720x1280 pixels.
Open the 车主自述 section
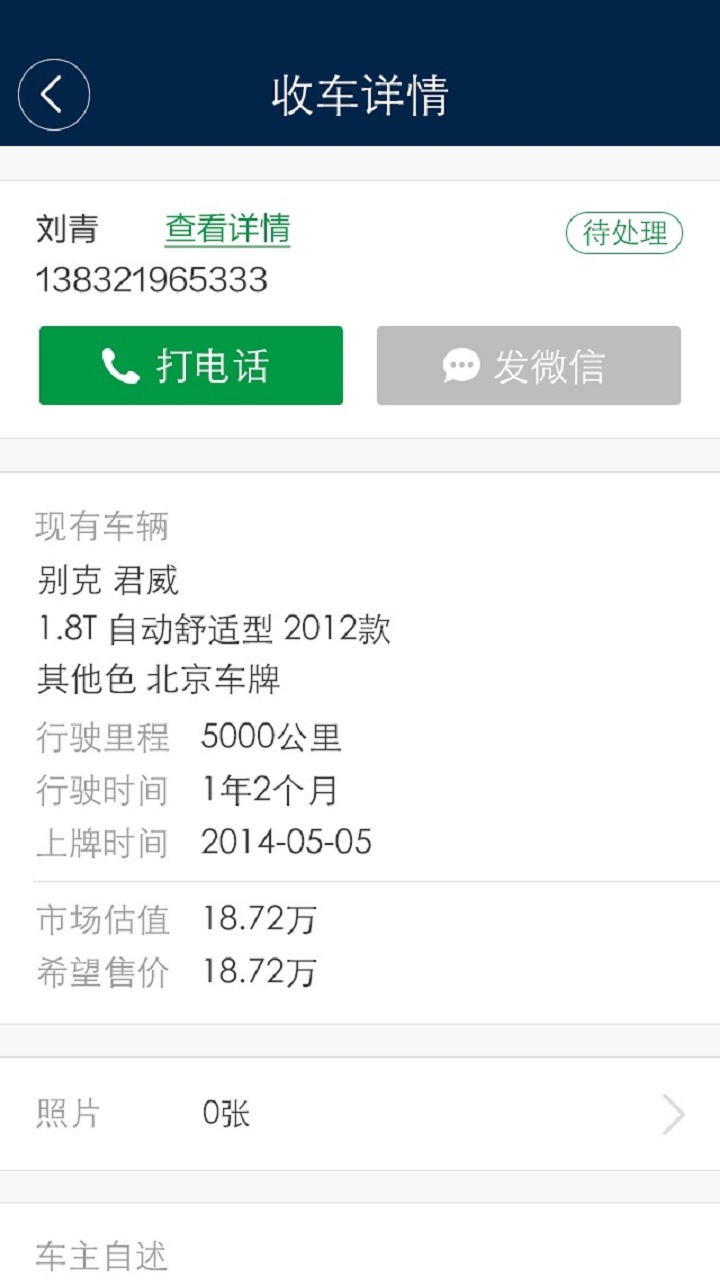(100, 1254)
